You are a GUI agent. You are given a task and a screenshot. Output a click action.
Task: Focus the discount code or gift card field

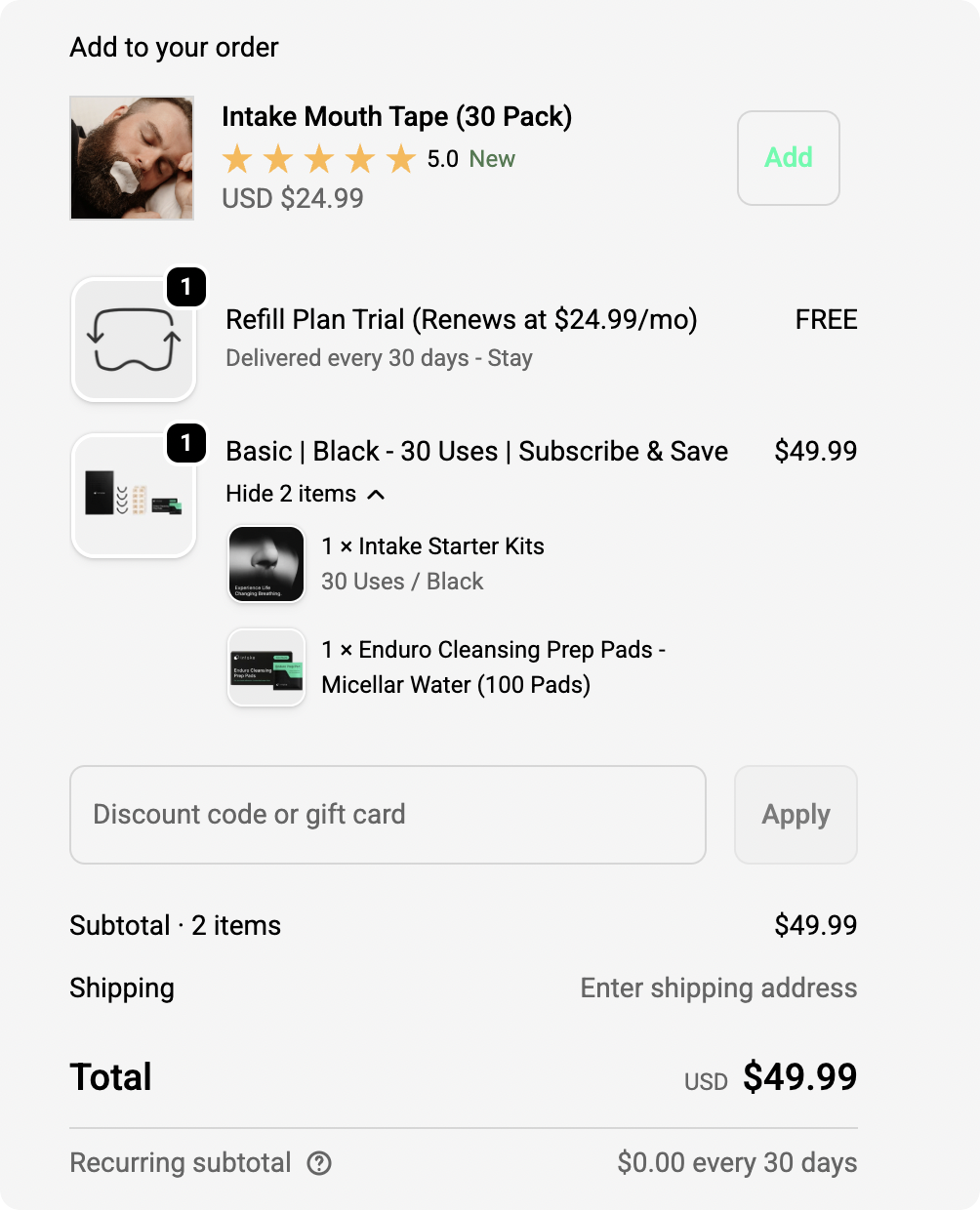click(388, 815)
